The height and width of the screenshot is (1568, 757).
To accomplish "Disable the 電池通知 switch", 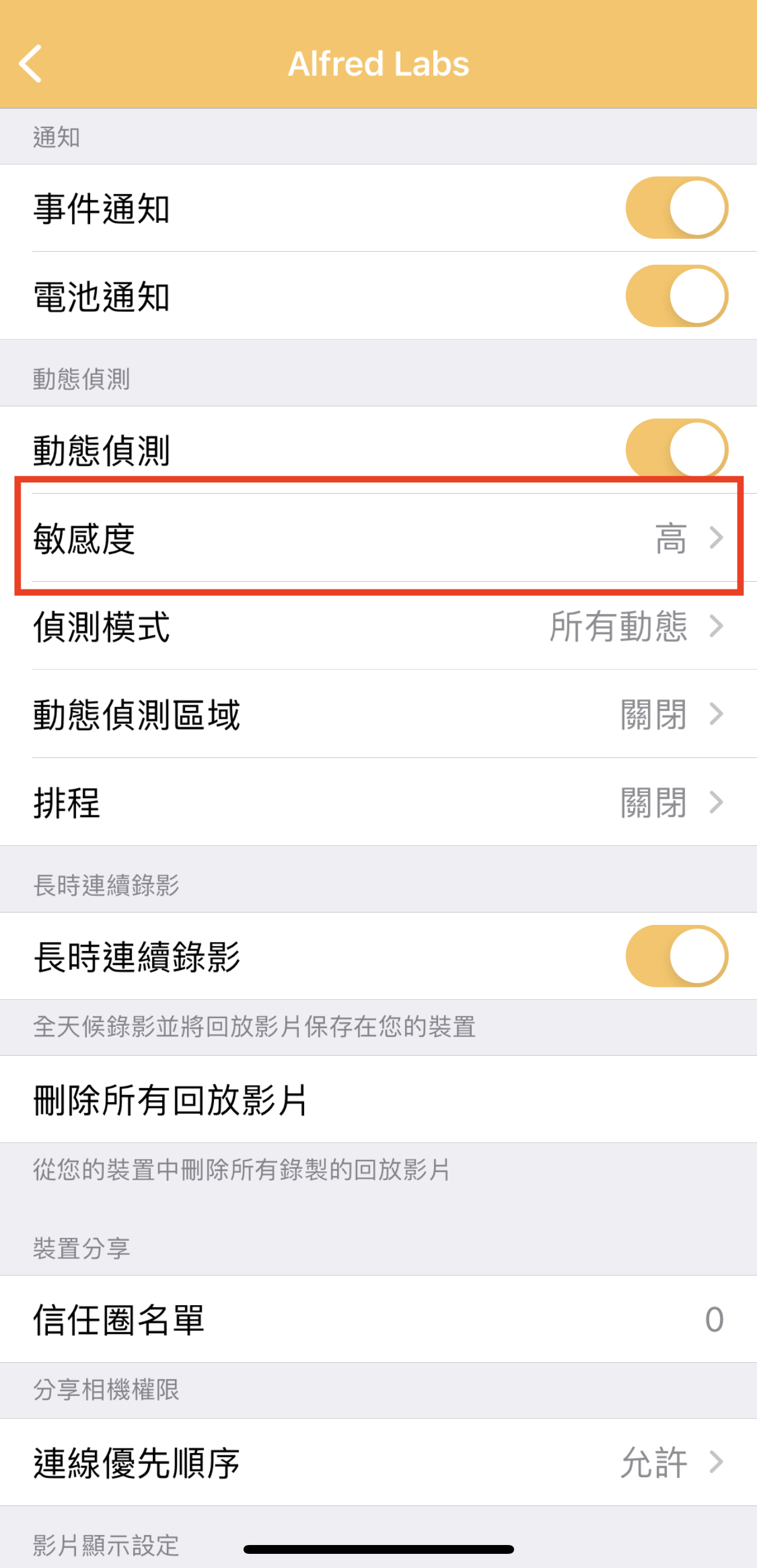I will pyautogui.click(x=676, y=296).
